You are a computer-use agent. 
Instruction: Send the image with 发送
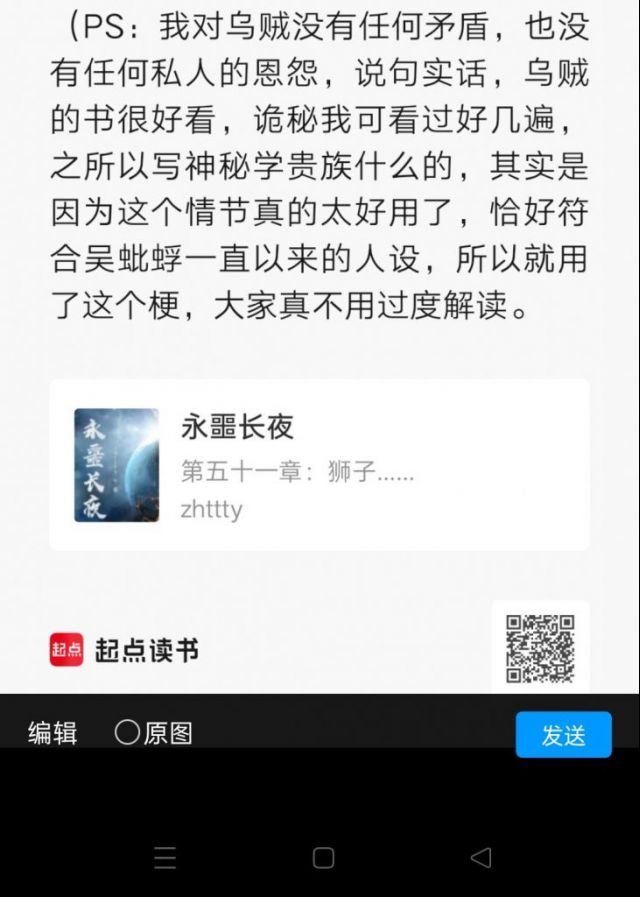(563, 735)
